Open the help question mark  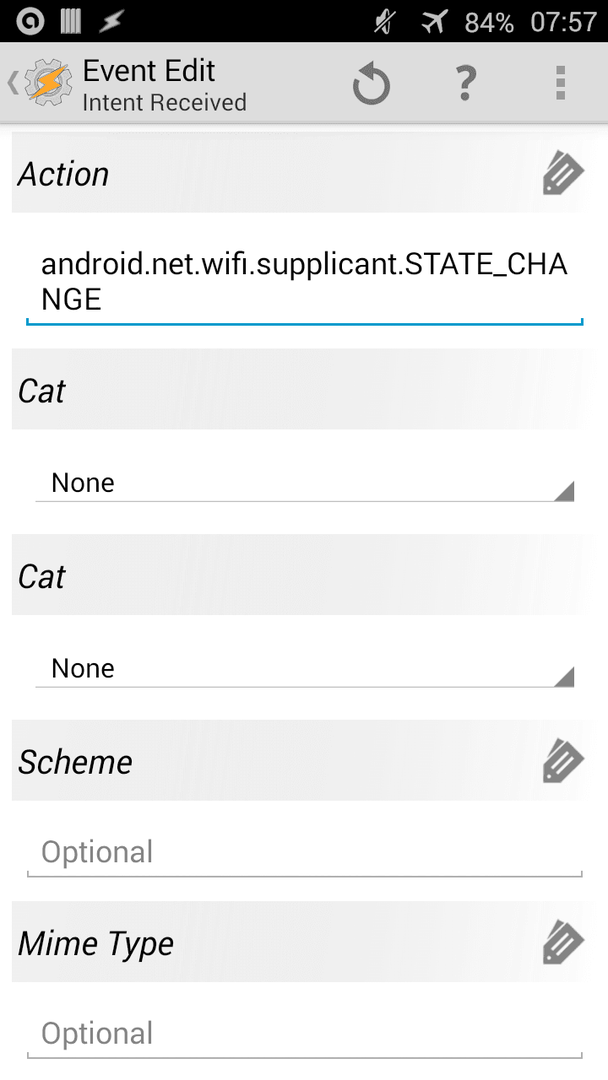(x=466, y=83)
